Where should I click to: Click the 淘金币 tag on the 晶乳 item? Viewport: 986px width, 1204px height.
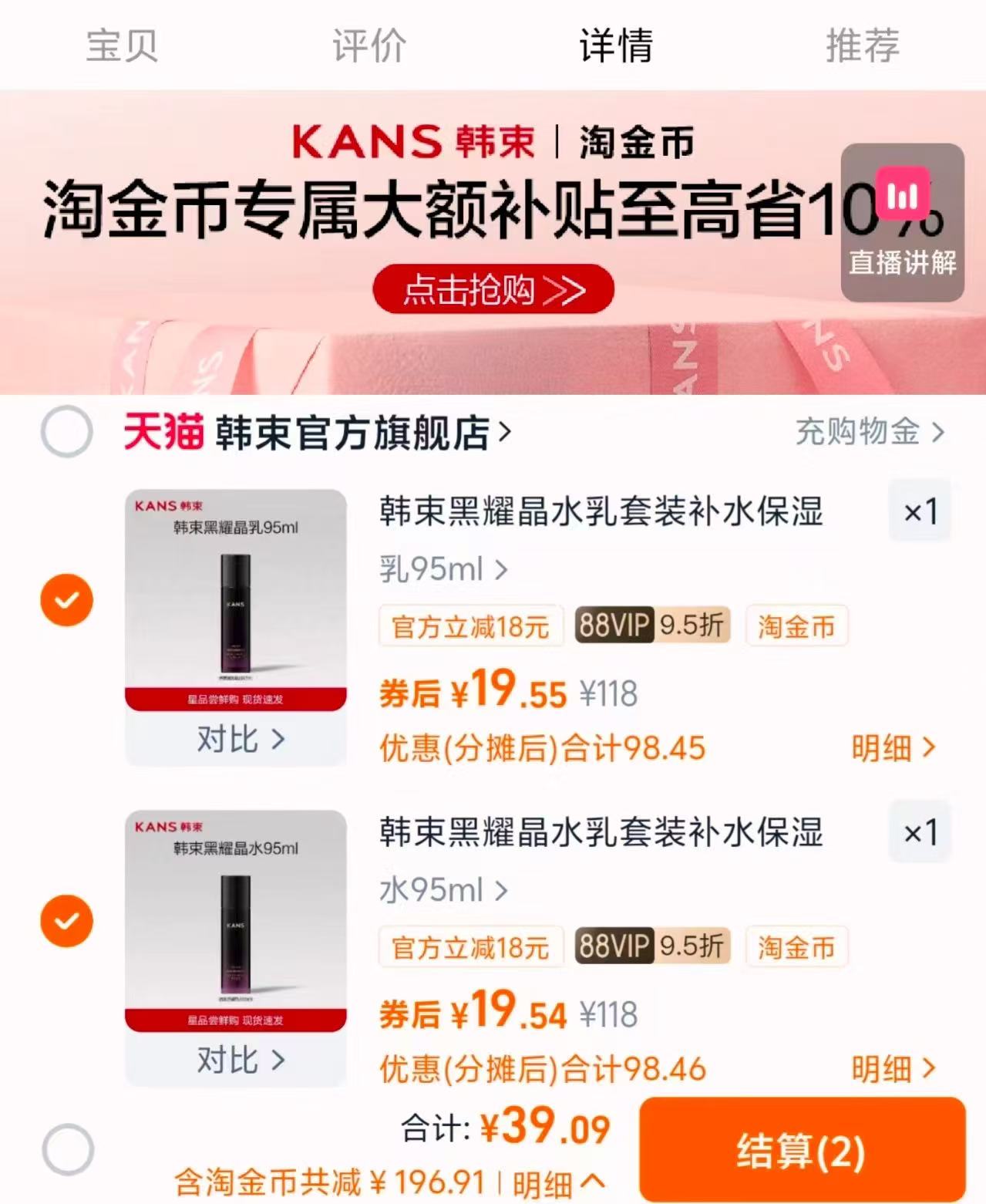796,627
